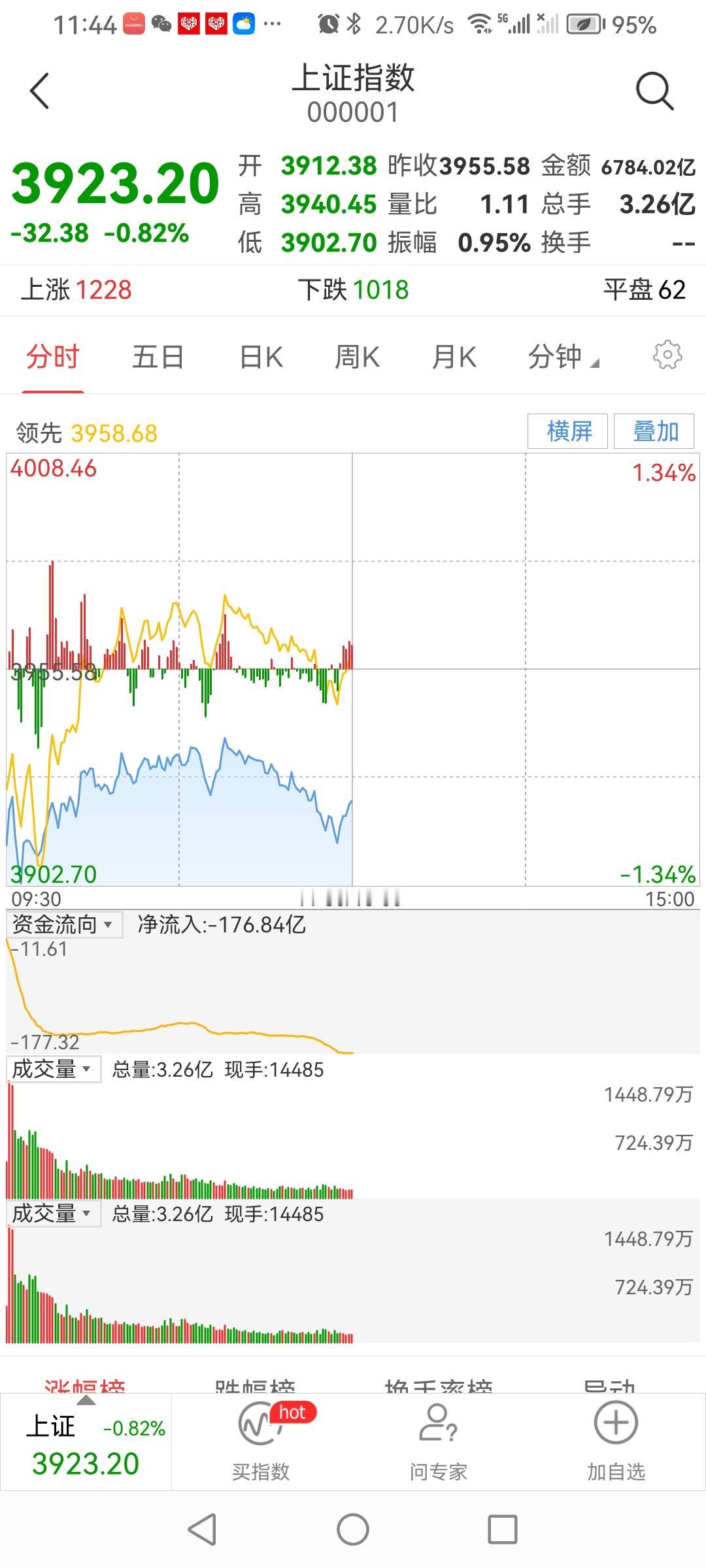
Task: Switch to the 五日 chart tab
Action: [158, 357]
